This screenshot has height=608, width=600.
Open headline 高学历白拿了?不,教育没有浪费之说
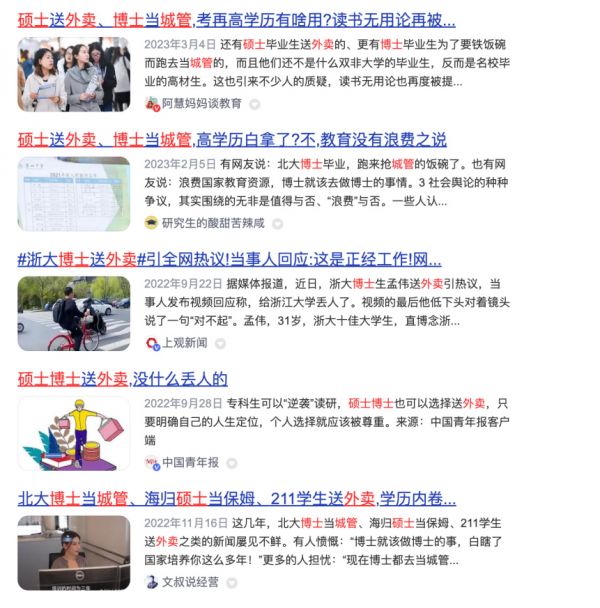[x=232, y=139]
